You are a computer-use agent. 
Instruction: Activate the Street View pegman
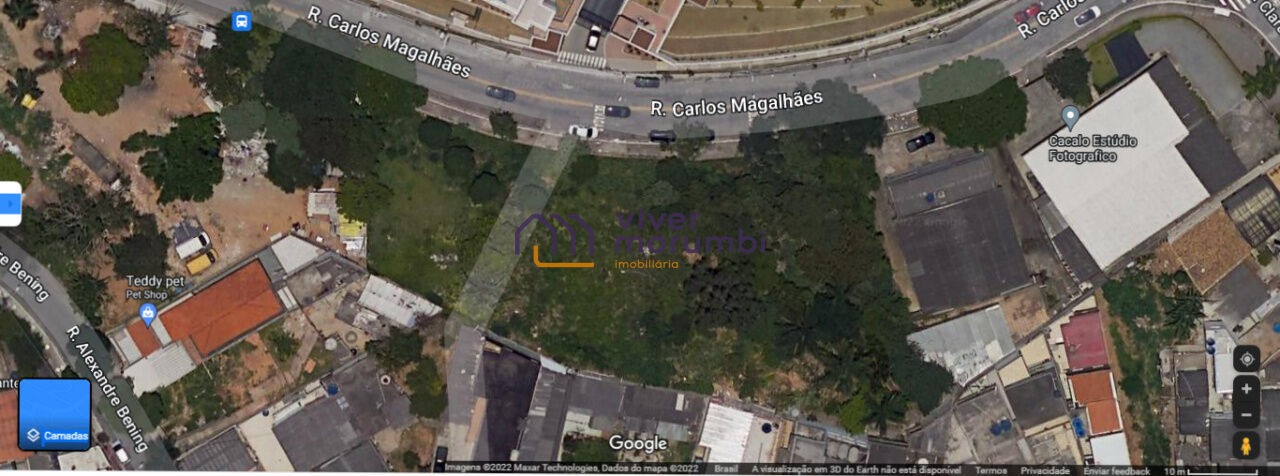click(x=1246, y=445)
